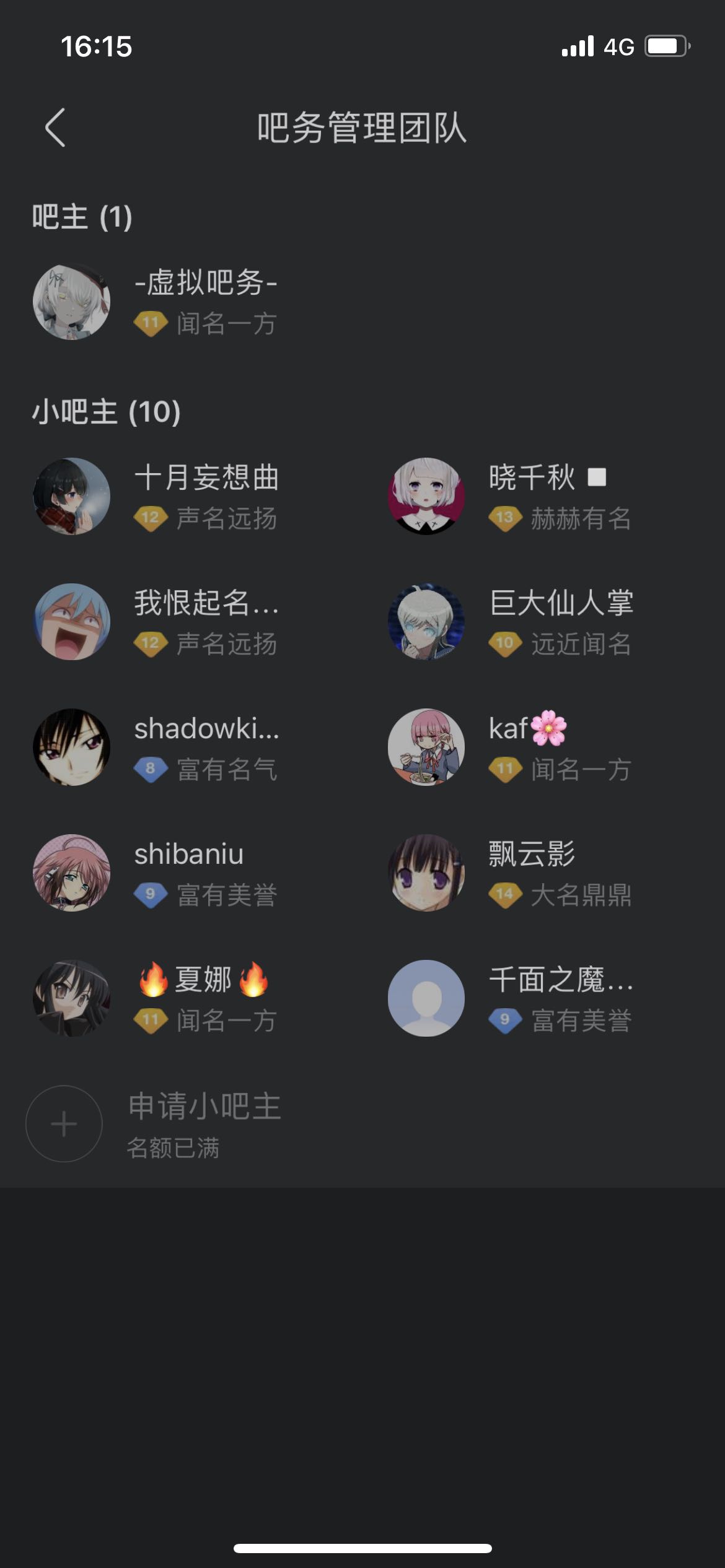This screenshot has height=1568, width=725.
Task: Open the 夏娜 moderator profile
Action: click(x=155, y=998)
